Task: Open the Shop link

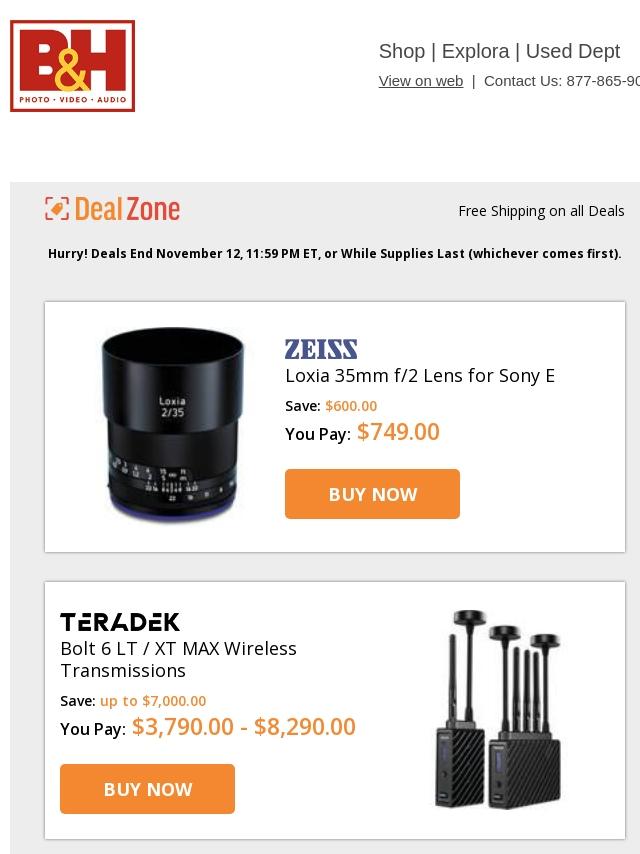Action: [x=401, y=51]
